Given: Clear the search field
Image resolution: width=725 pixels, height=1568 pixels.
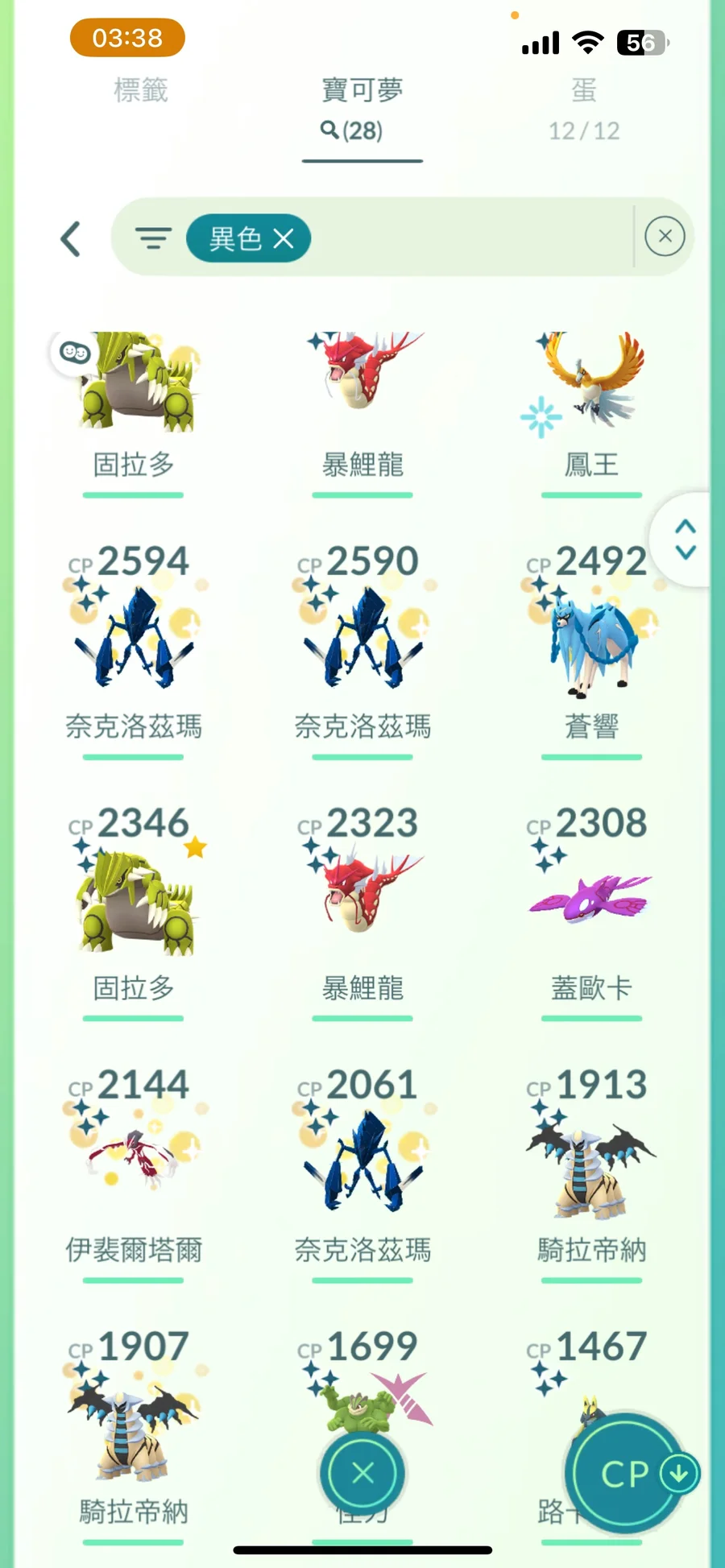Looking at the screenshot, I should coord(665,237).
